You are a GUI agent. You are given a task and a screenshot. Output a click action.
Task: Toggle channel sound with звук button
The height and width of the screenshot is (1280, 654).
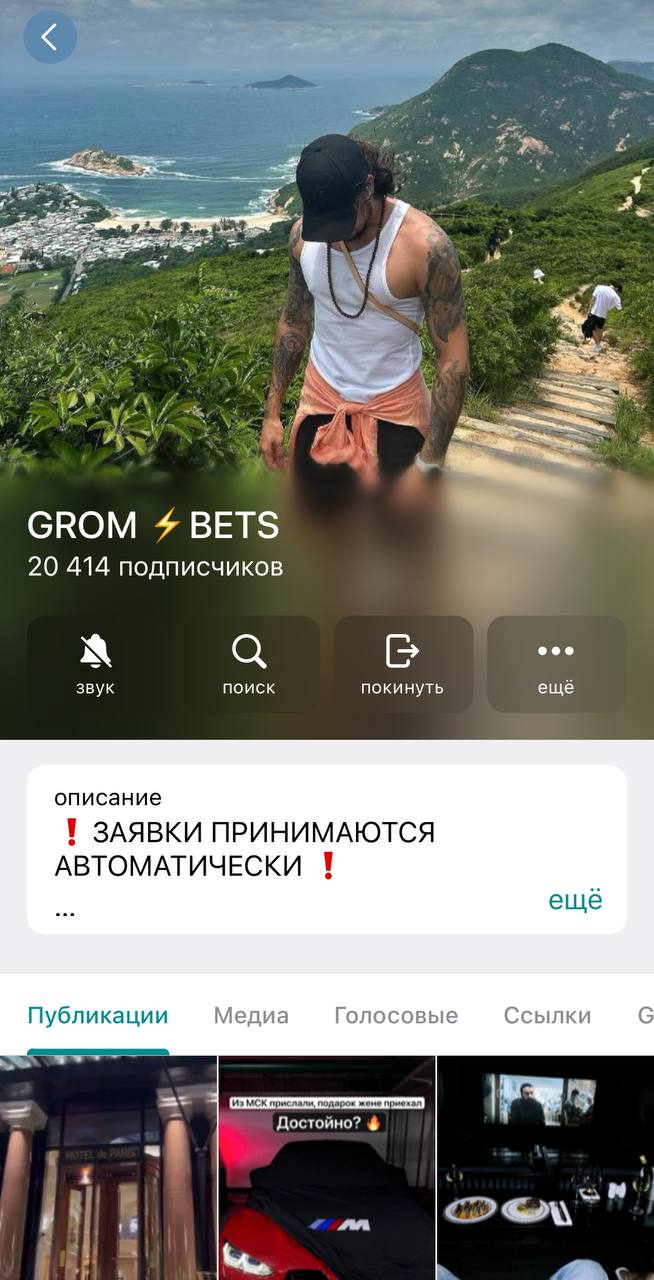[95, 664]
